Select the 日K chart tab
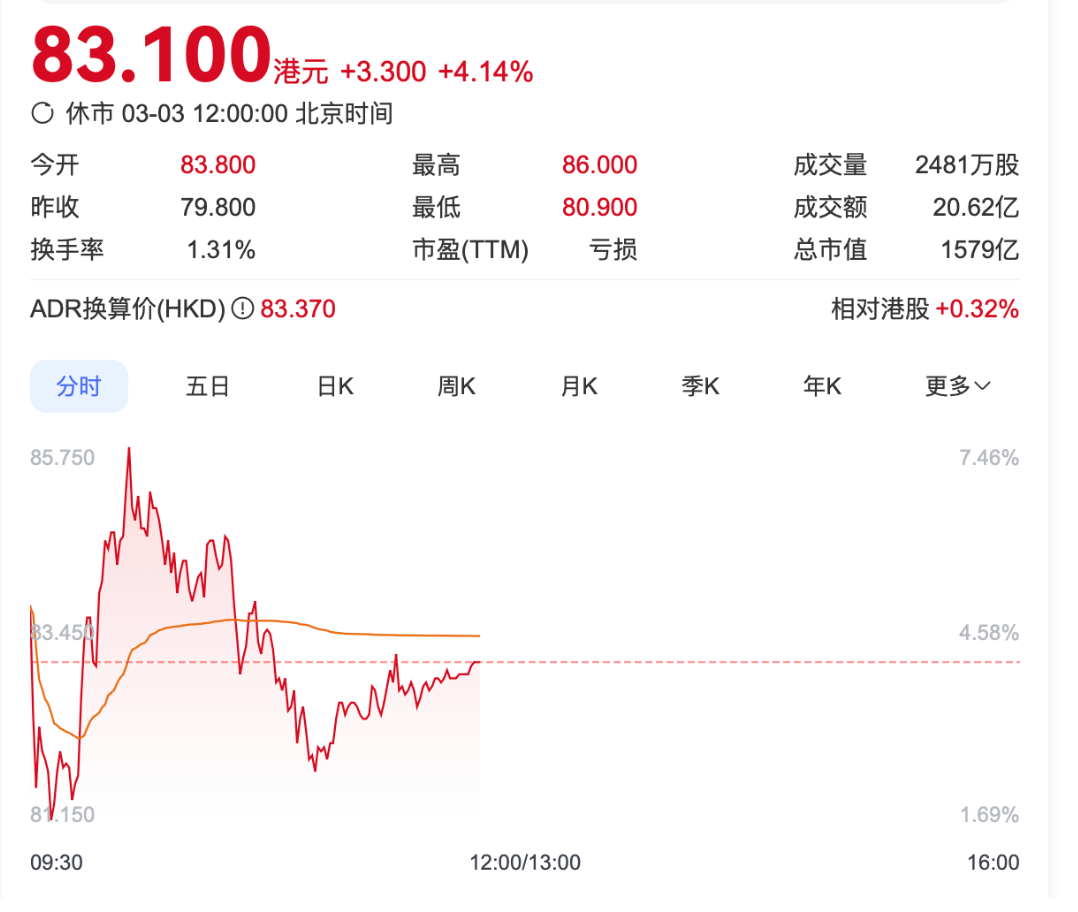The width and height of the screenshot is (1078, 912). click(335, 386)
